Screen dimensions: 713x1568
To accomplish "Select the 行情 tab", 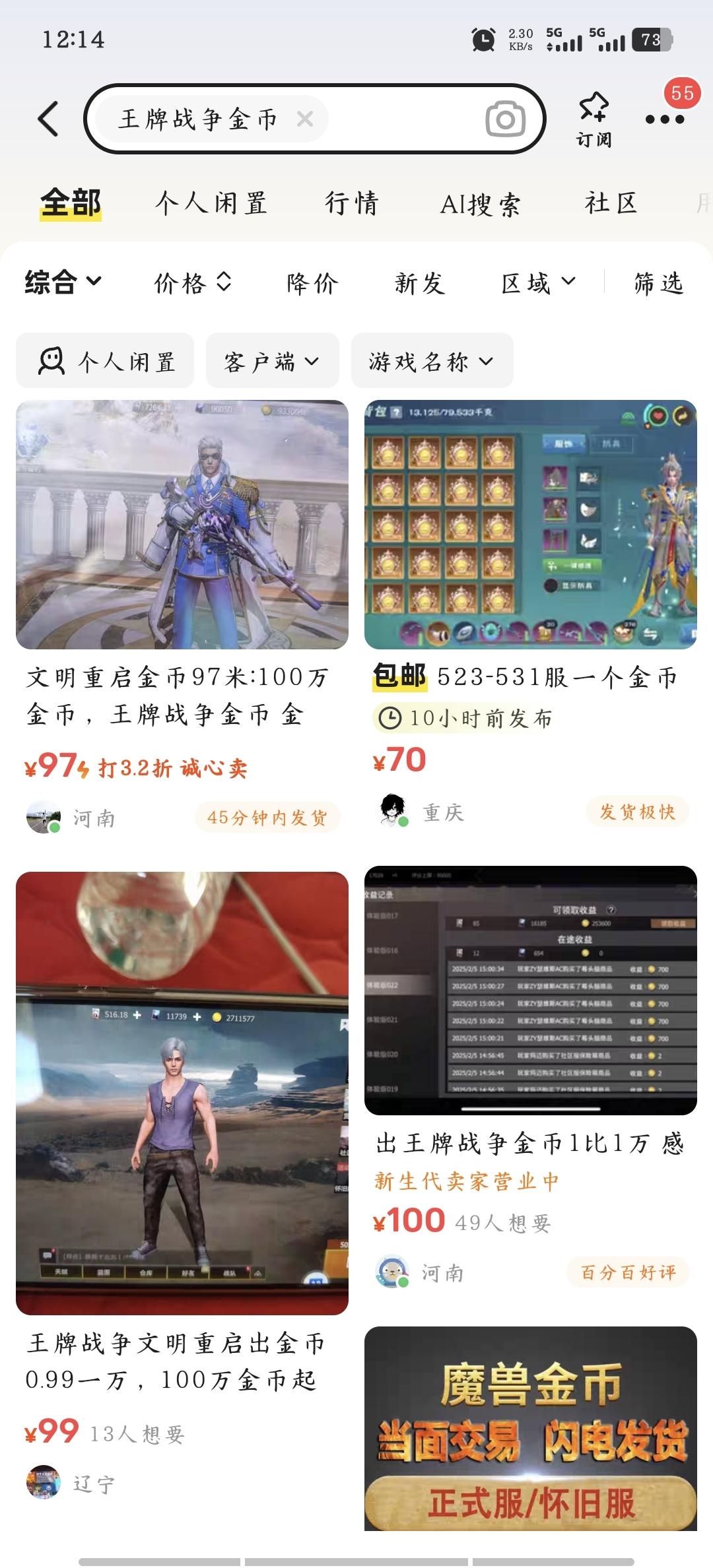I will point(353,204).
